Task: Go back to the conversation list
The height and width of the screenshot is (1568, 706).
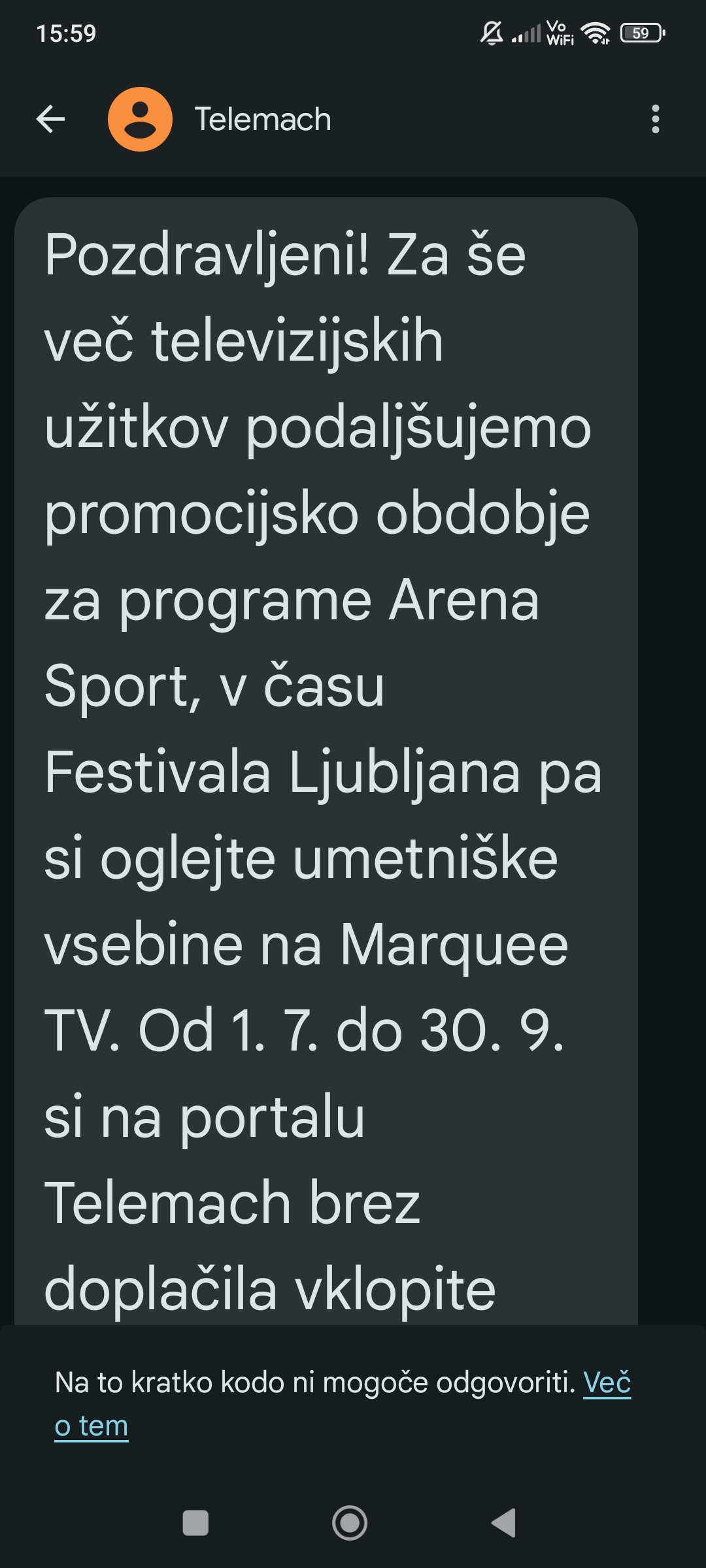Action: [50, 120]
